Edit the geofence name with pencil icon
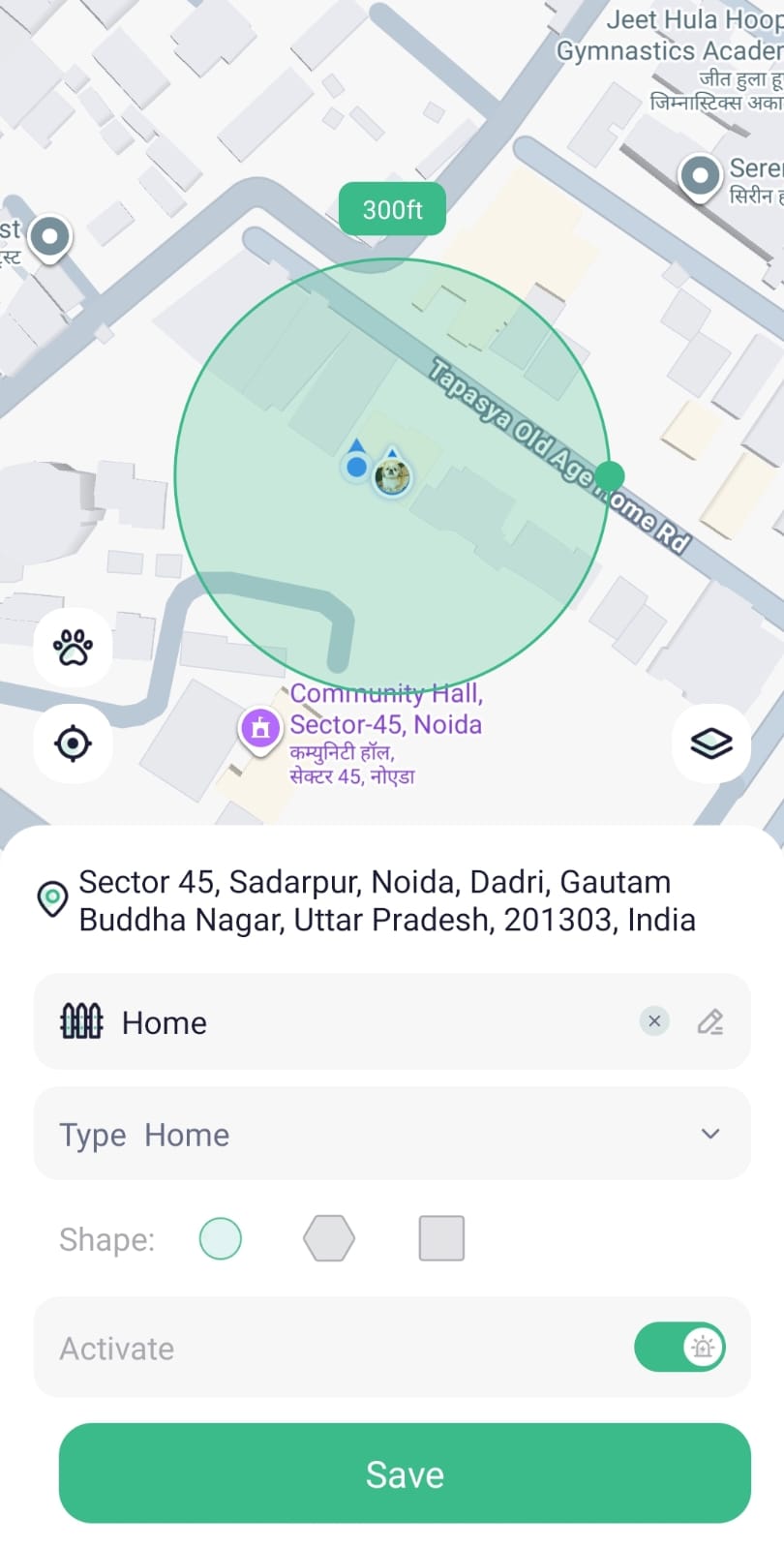 [x=710, y=1021]
